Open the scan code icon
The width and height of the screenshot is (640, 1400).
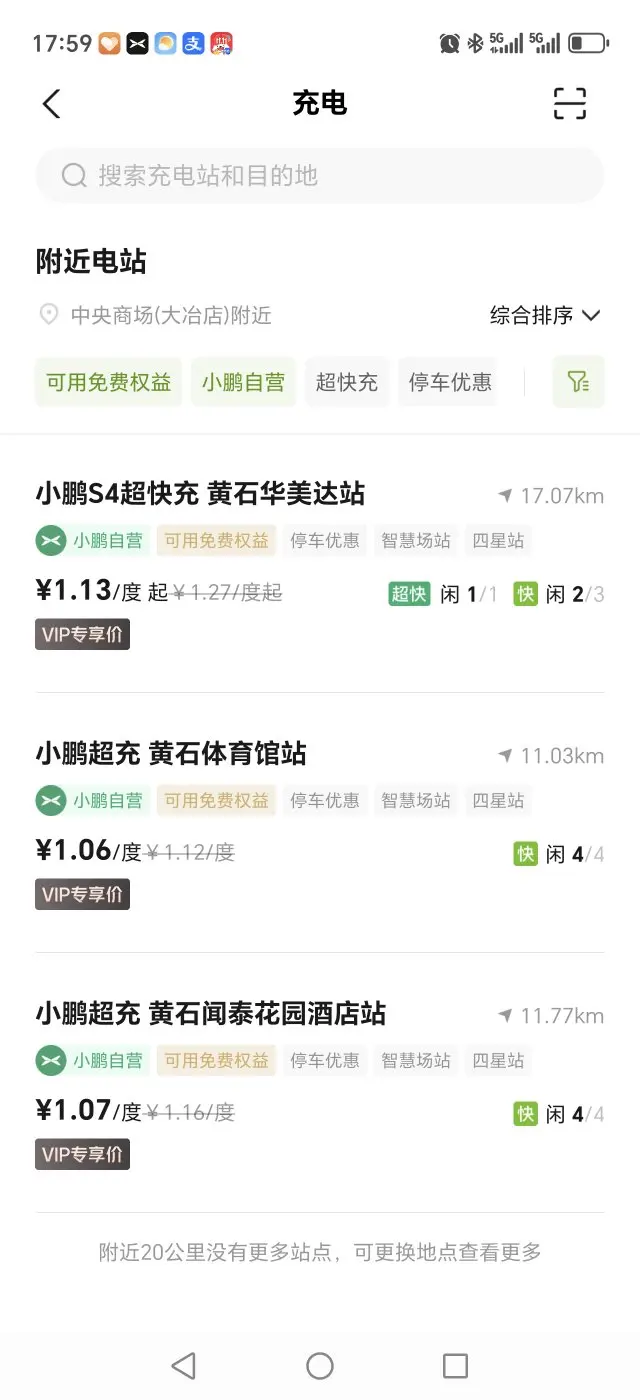tap(570, 103)
